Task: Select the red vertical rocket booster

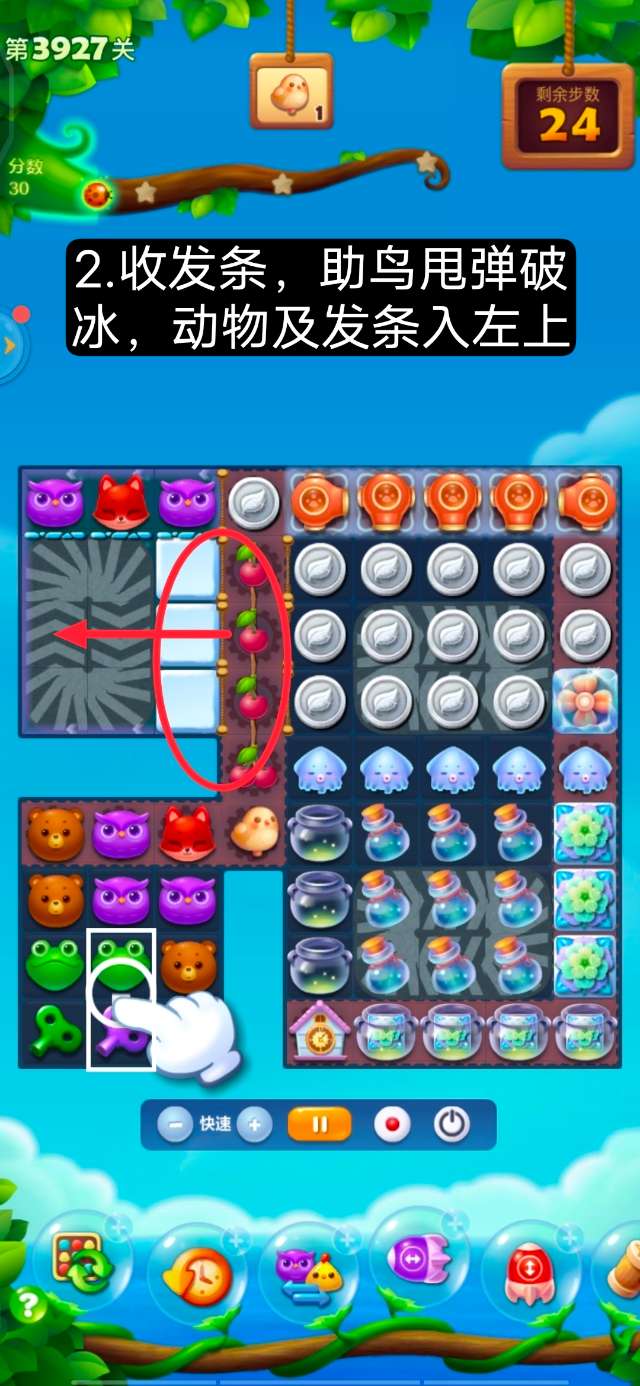Action: pos(530,1272)
